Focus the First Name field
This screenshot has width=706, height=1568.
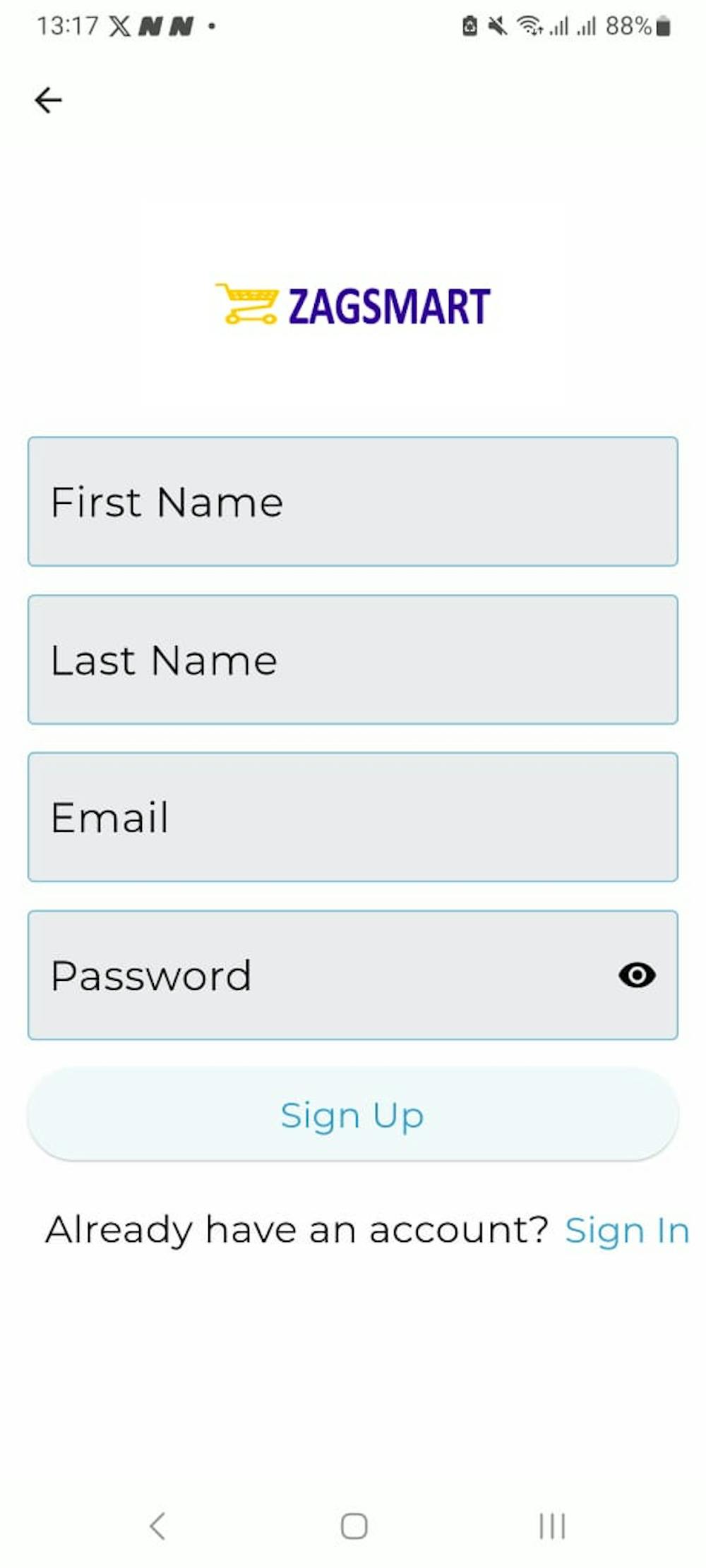(352, 502)
